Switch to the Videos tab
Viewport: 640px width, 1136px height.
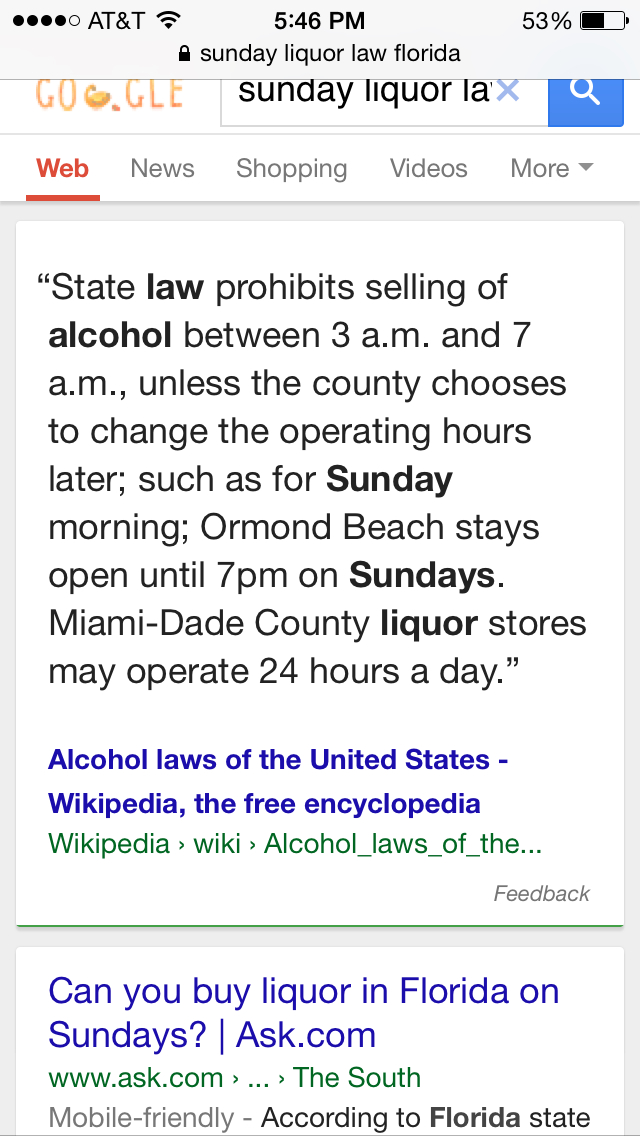[428, 168]
